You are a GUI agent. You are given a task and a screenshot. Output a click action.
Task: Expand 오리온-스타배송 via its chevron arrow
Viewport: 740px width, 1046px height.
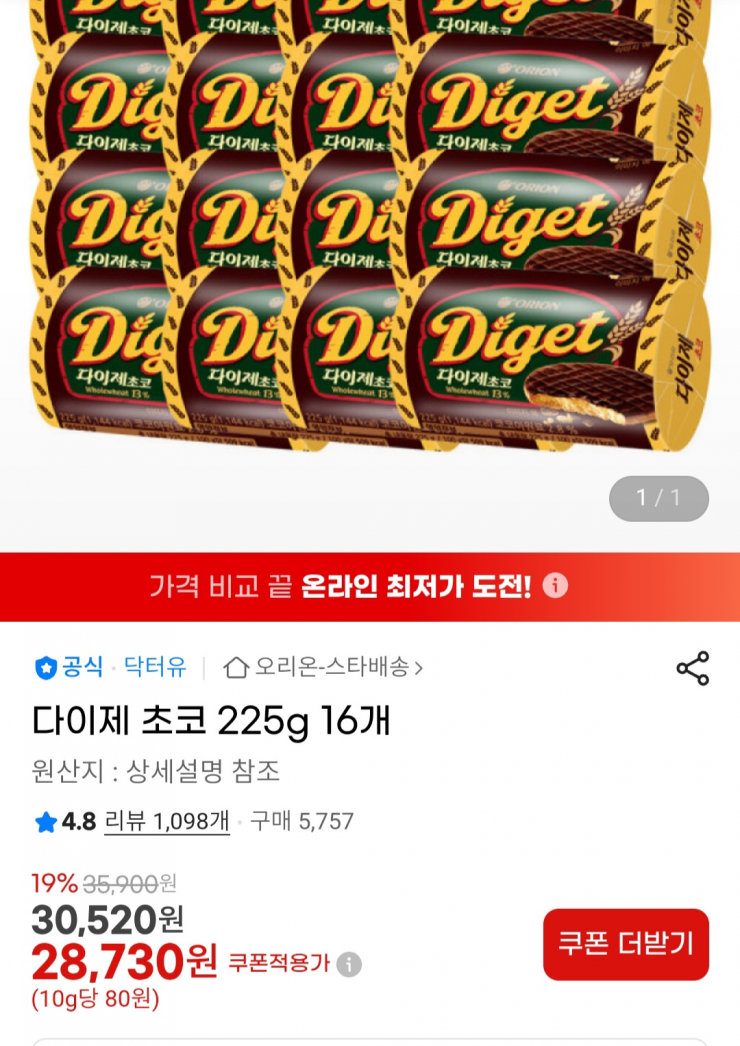coord(420,668)
